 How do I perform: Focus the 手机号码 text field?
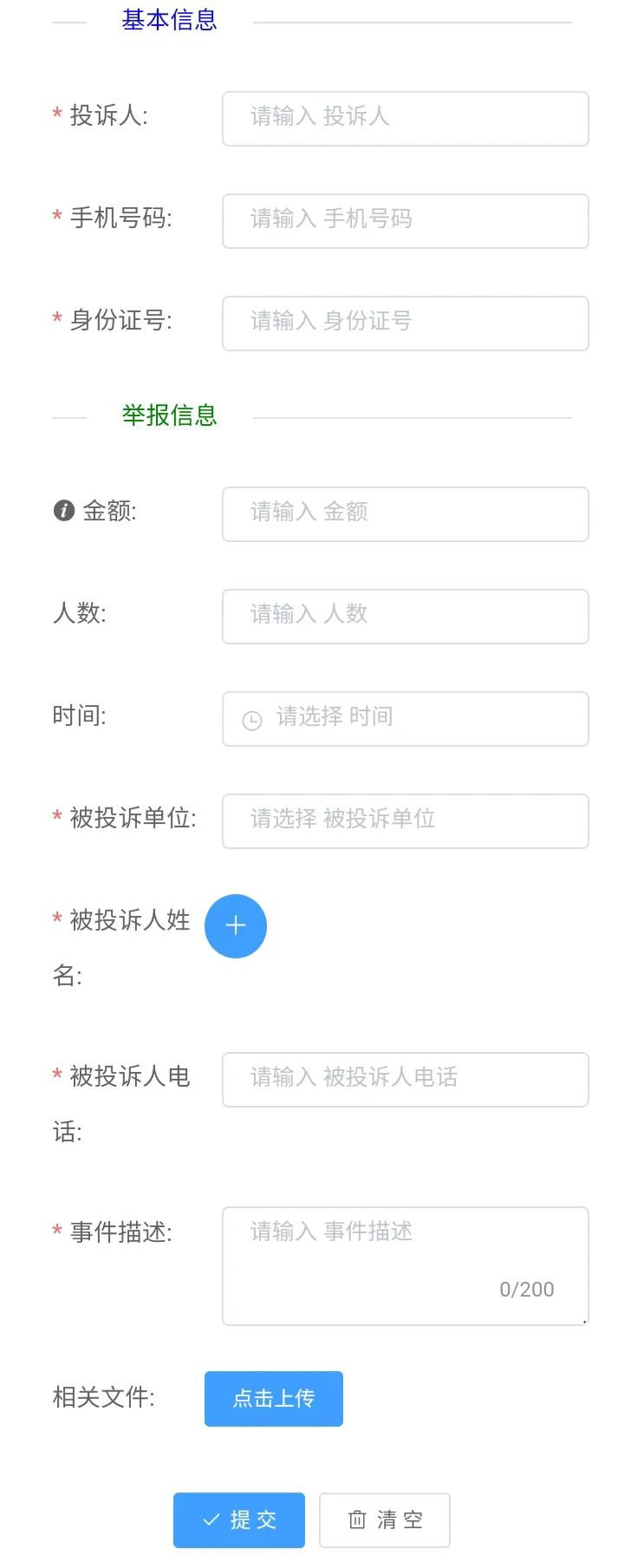[x=405, y=220]
